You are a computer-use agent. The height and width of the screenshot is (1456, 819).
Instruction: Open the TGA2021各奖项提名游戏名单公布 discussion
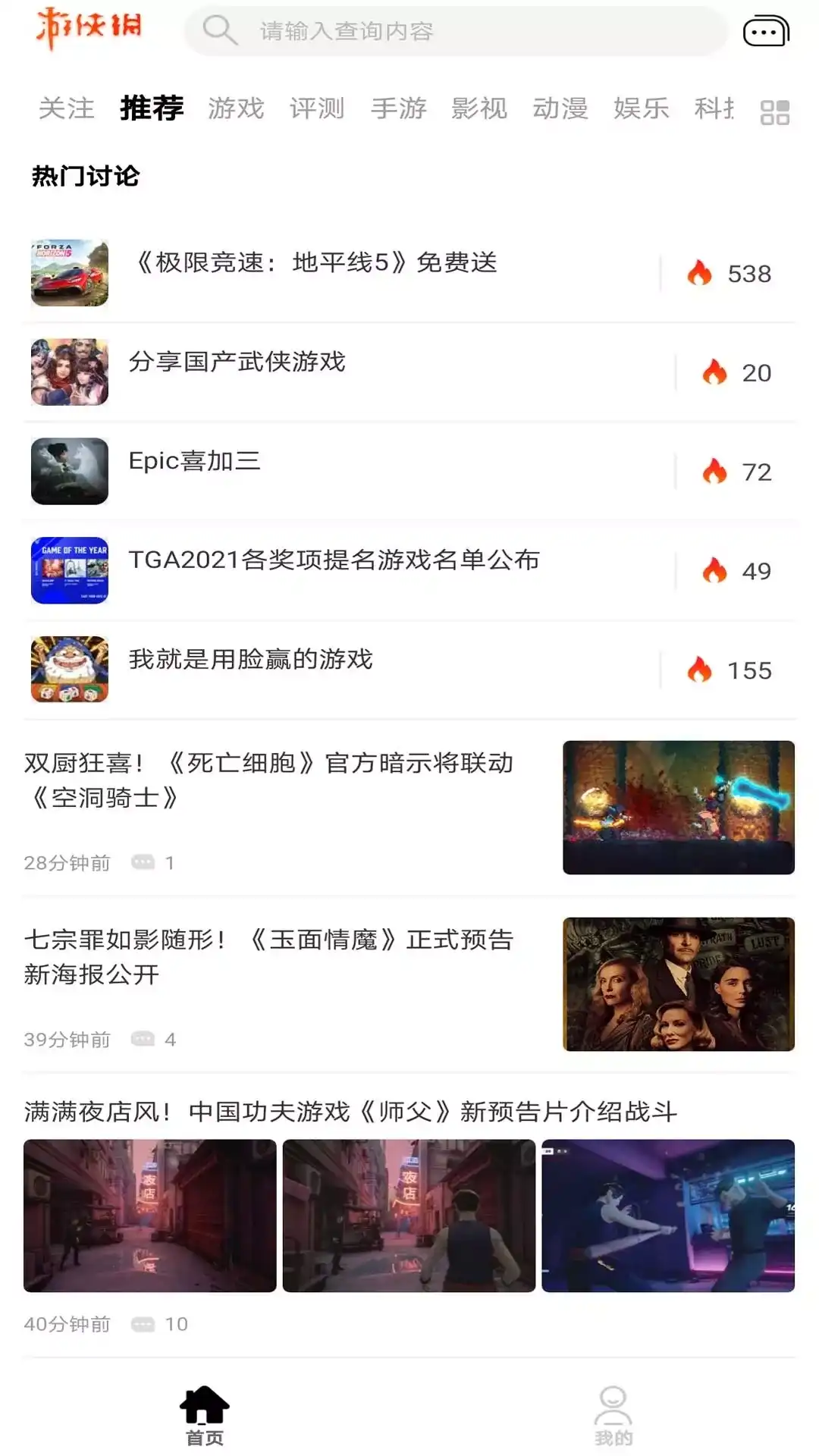click(x=334, y=560)
